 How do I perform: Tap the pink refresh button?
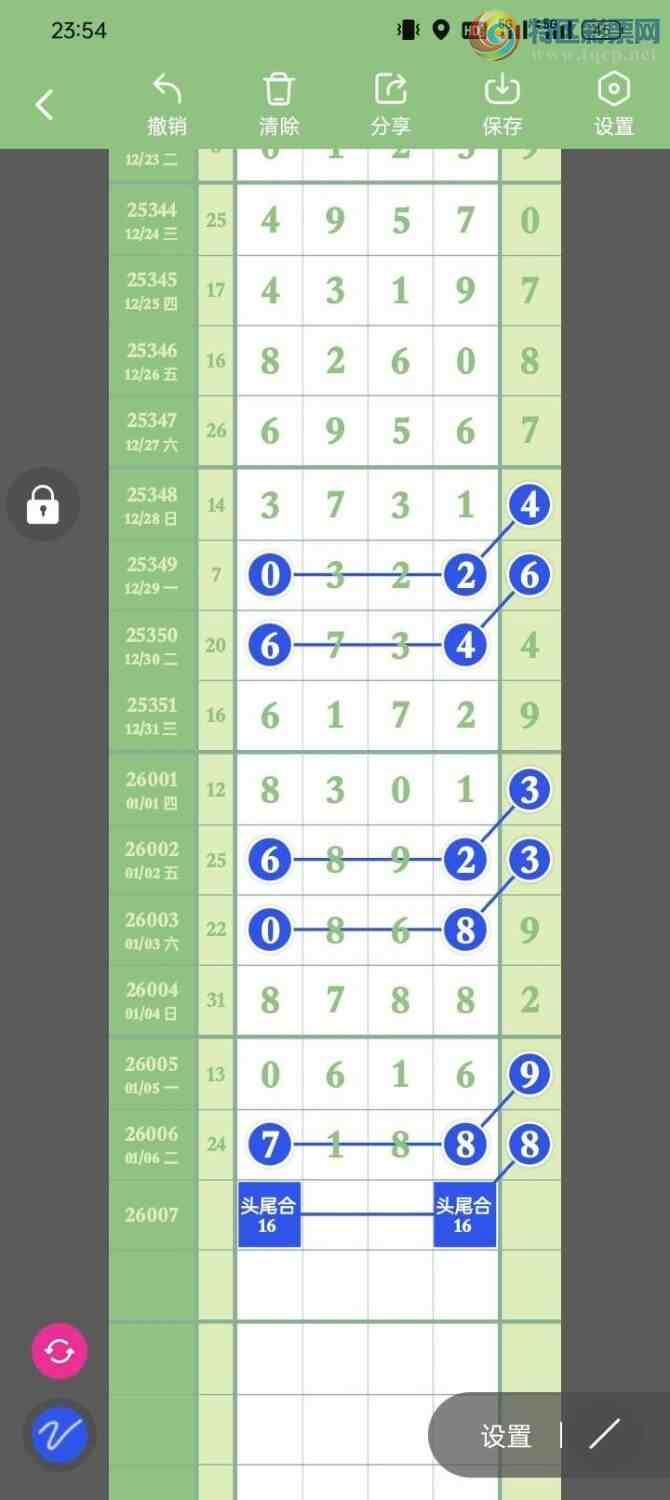tap(60, 1352)
